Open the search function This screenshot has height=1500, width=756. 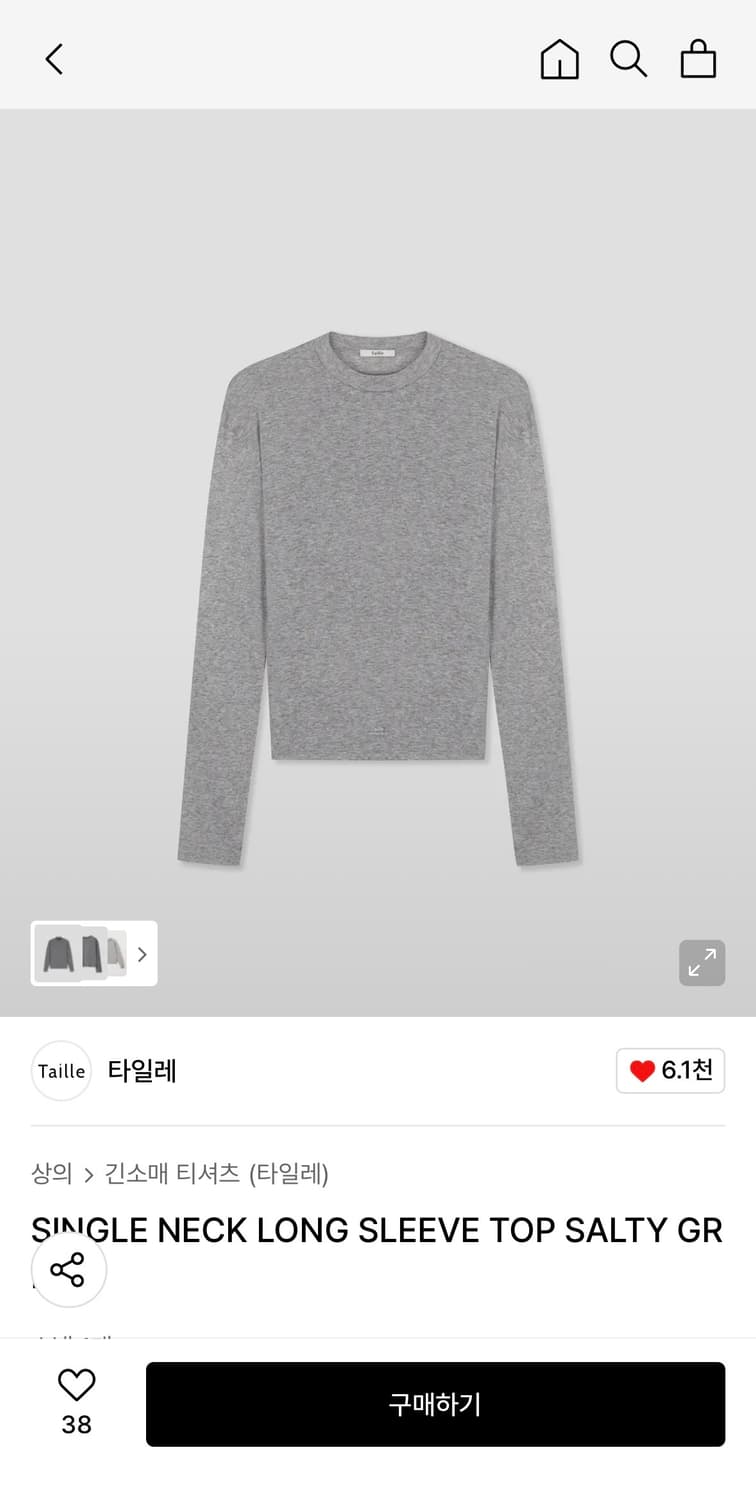[x=628, y=58]
